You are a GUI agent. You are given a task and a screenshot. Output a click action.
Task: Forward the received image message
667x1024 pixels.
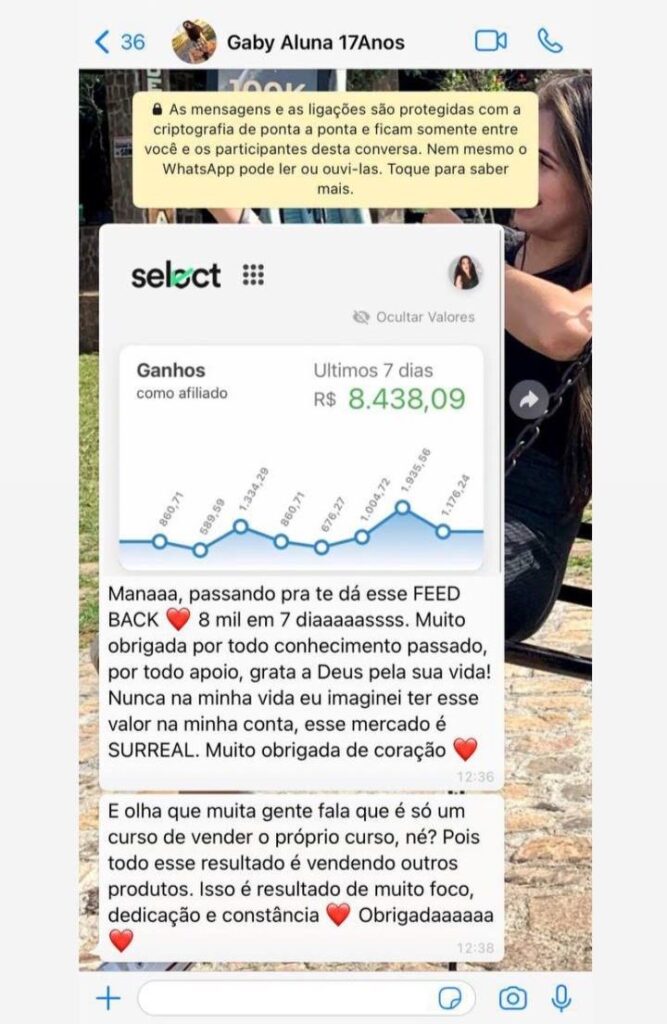[x=527, y=400]
